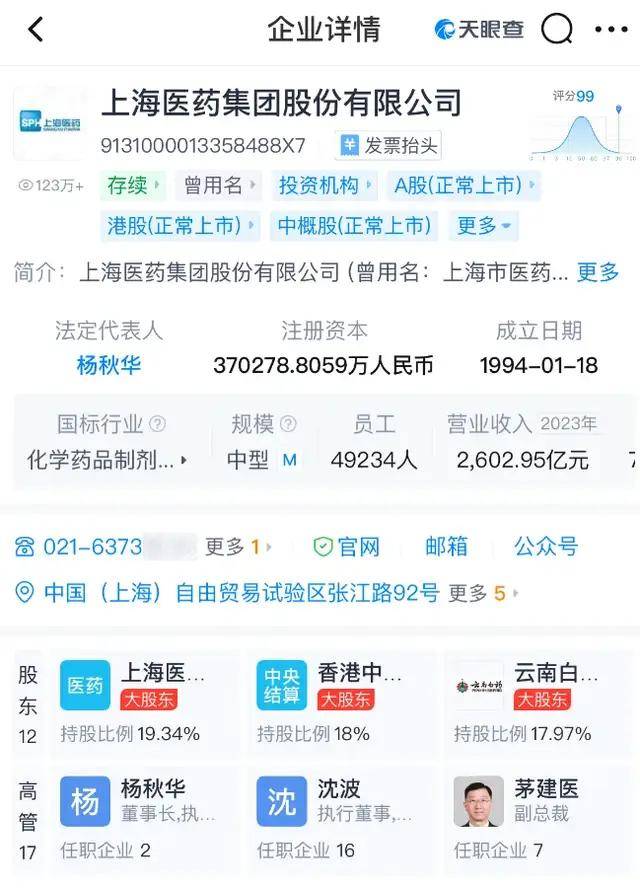Viewport: 640px width, 888px height.
Task: Go back from company details
Action: point(36,30)
